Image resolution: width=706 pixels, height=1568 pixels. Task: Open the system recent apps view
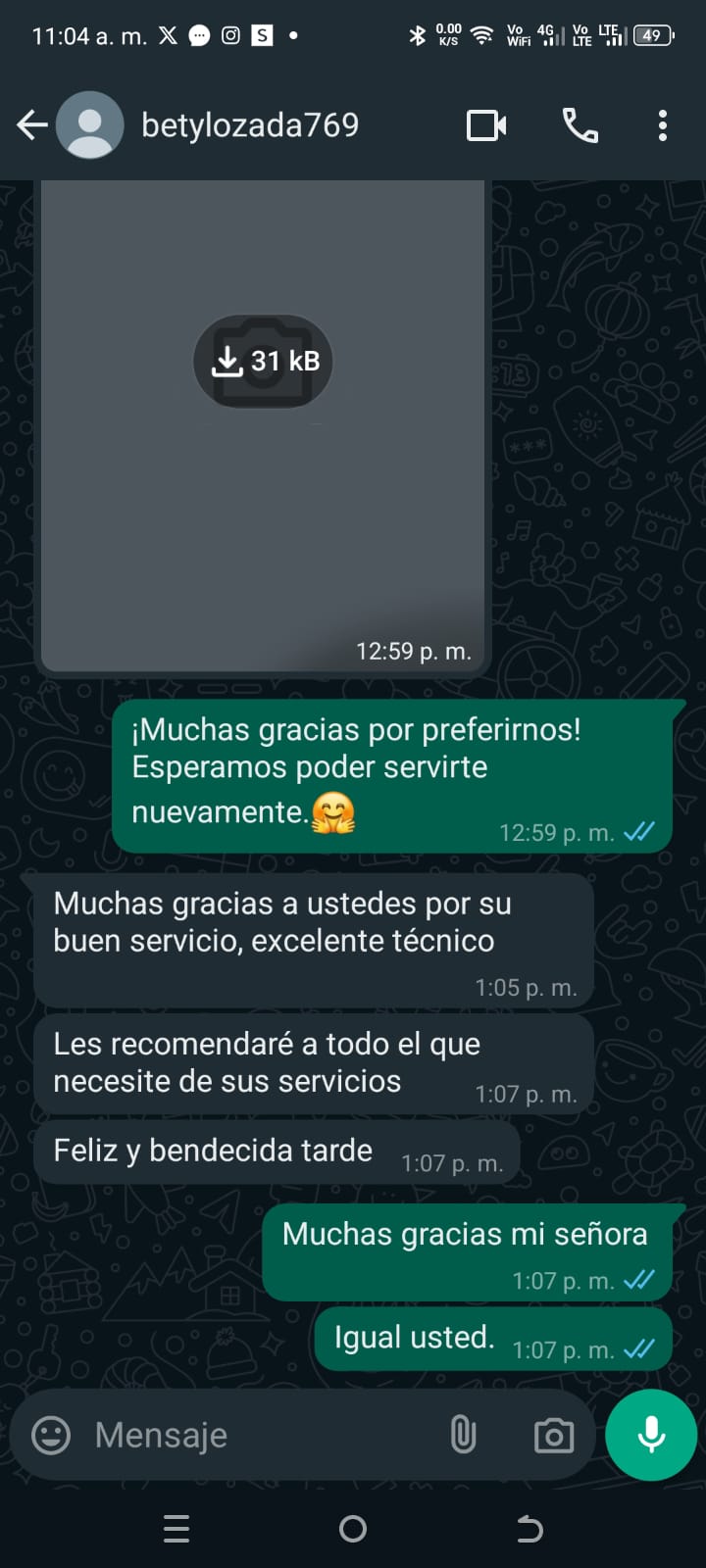[x=176, y=1529]
